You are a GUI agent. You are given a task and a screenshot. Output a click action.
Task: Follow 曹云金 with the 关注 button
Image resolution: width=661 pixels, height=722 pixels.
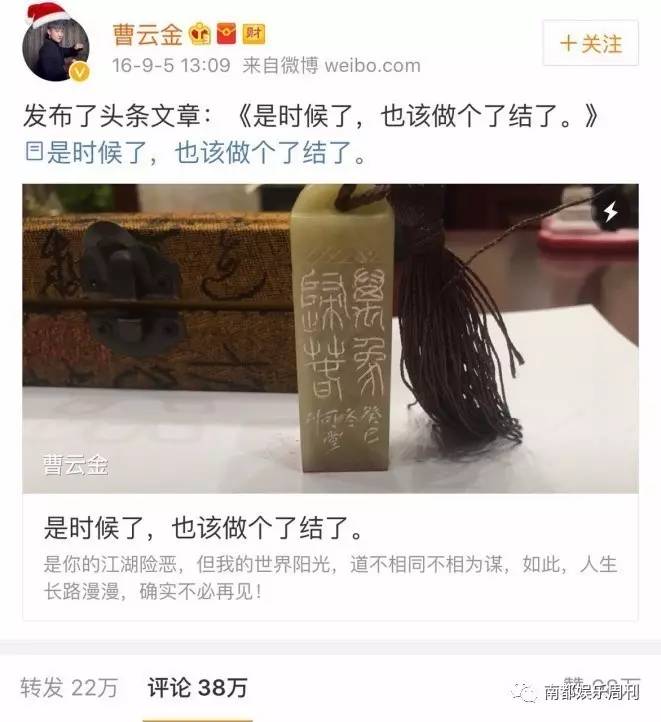coord(591,44)
